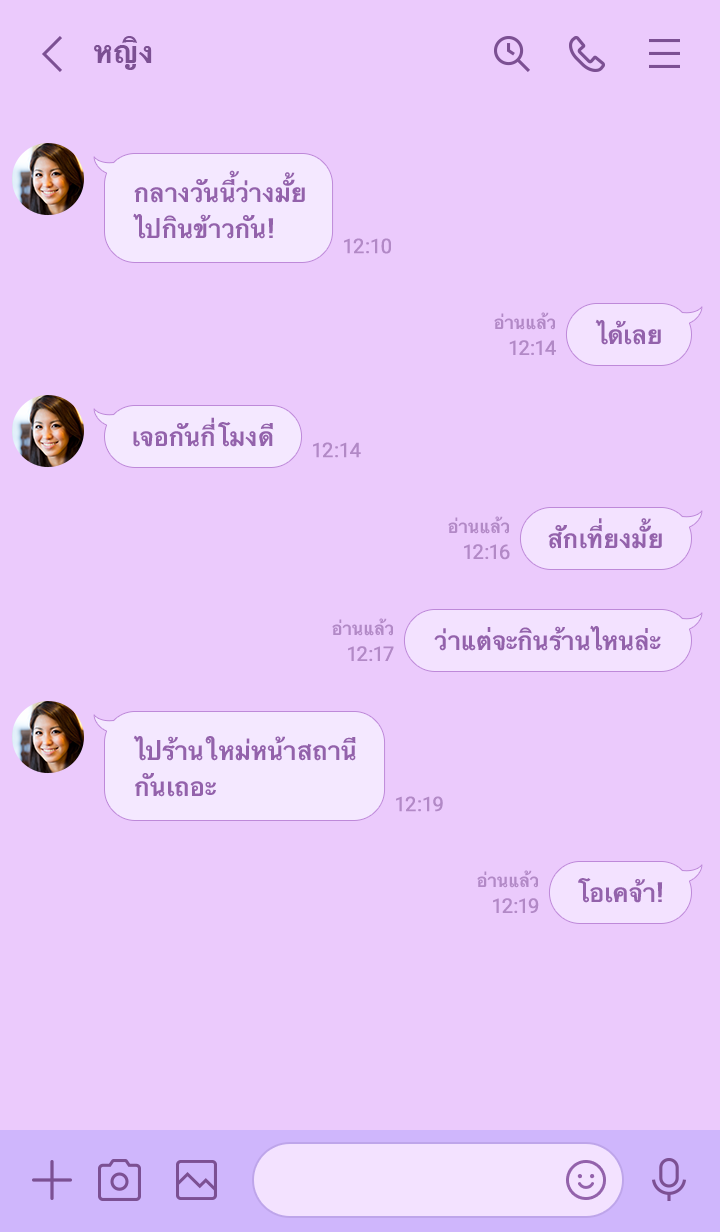
Task: View หญิง's profile picture beside the first message
Action: coord(48,179)
